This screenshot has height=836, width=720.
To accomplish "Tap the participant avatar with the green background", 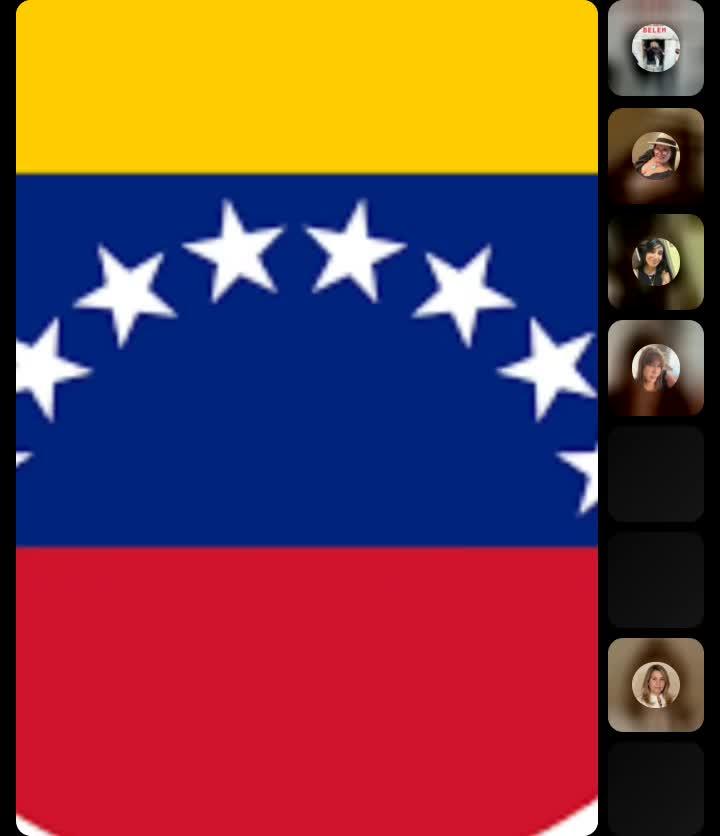I will pos(656,262).
